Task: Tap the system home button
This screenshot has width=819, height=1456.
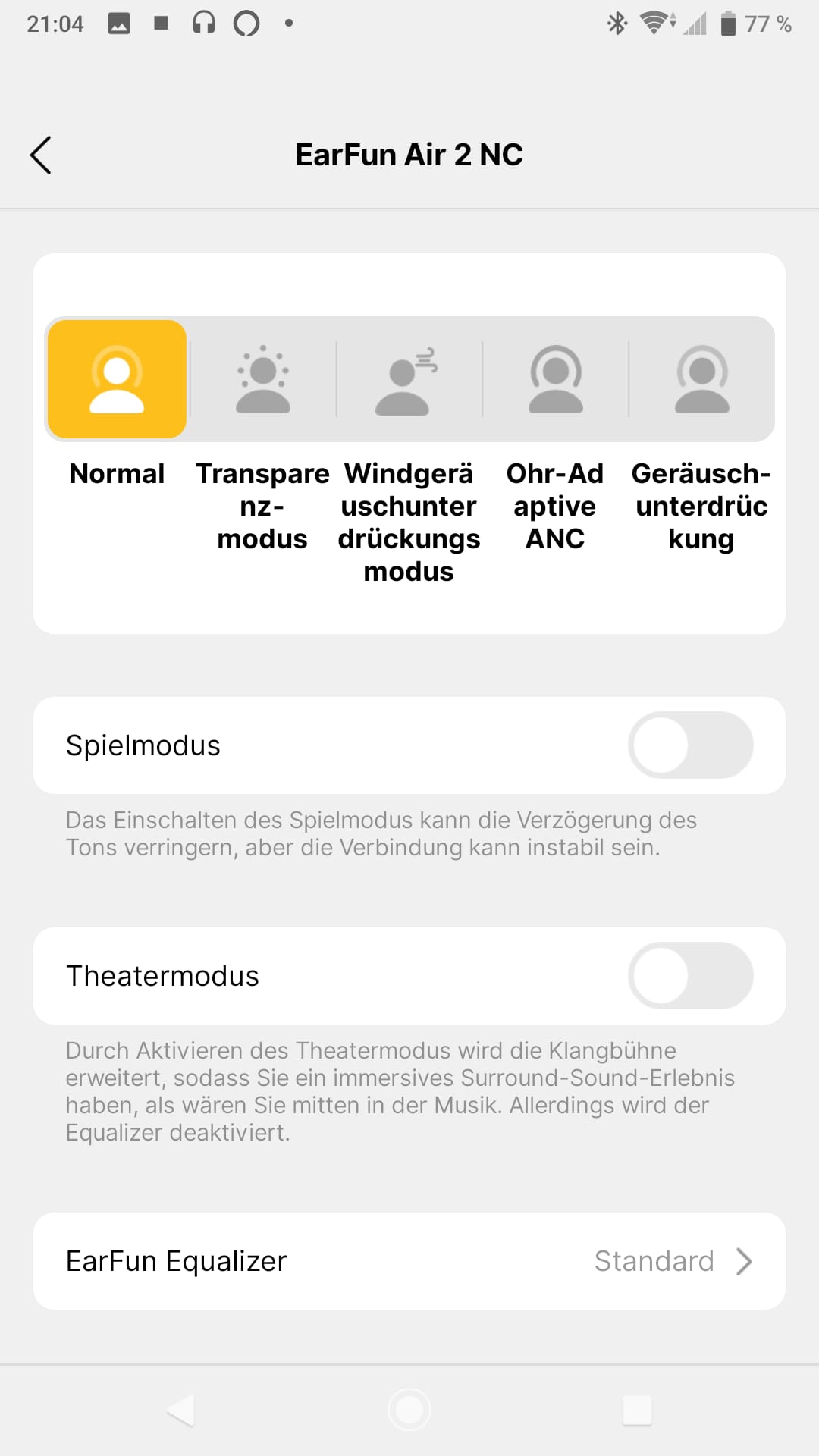Action: 409,1410
